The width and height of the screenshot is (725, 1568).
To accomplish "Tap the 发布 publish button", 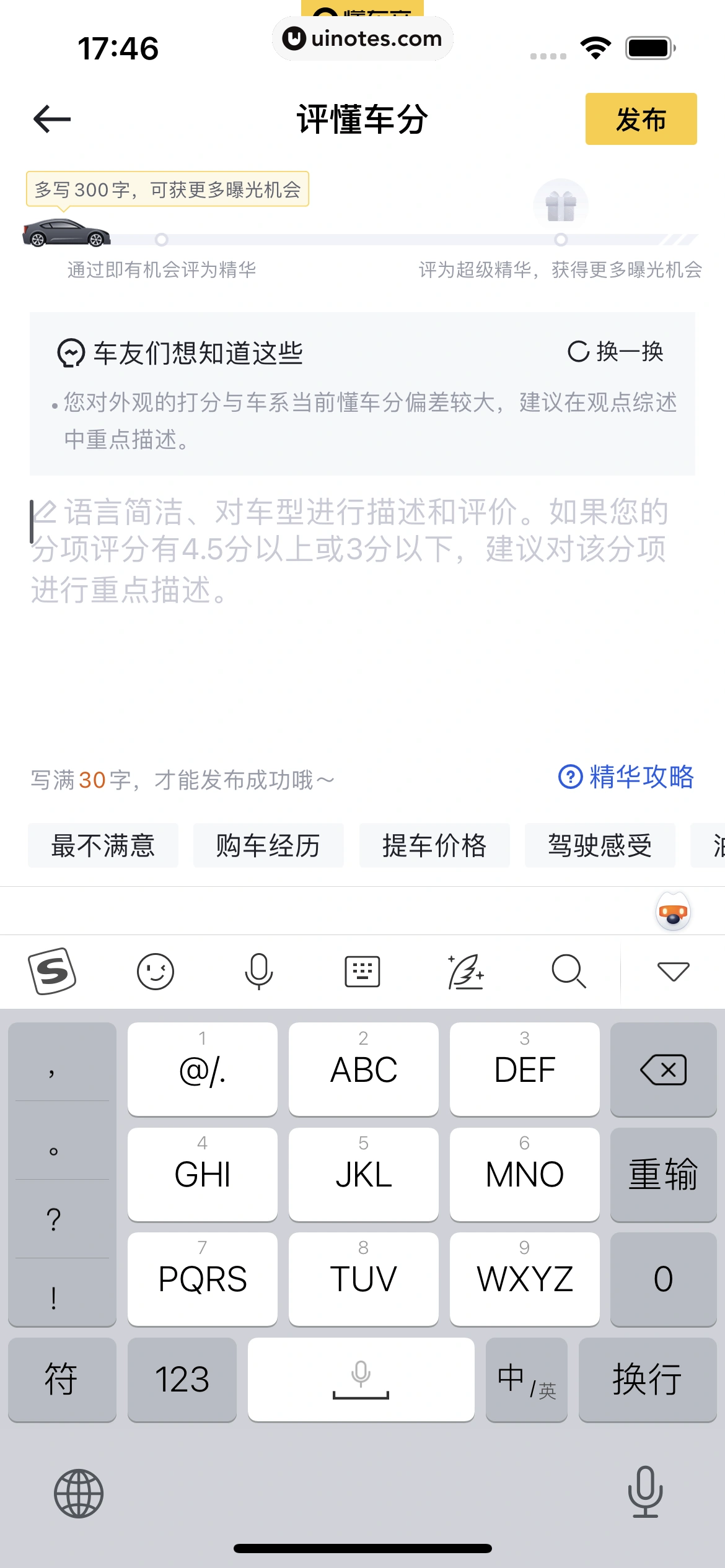I will 641,119.
